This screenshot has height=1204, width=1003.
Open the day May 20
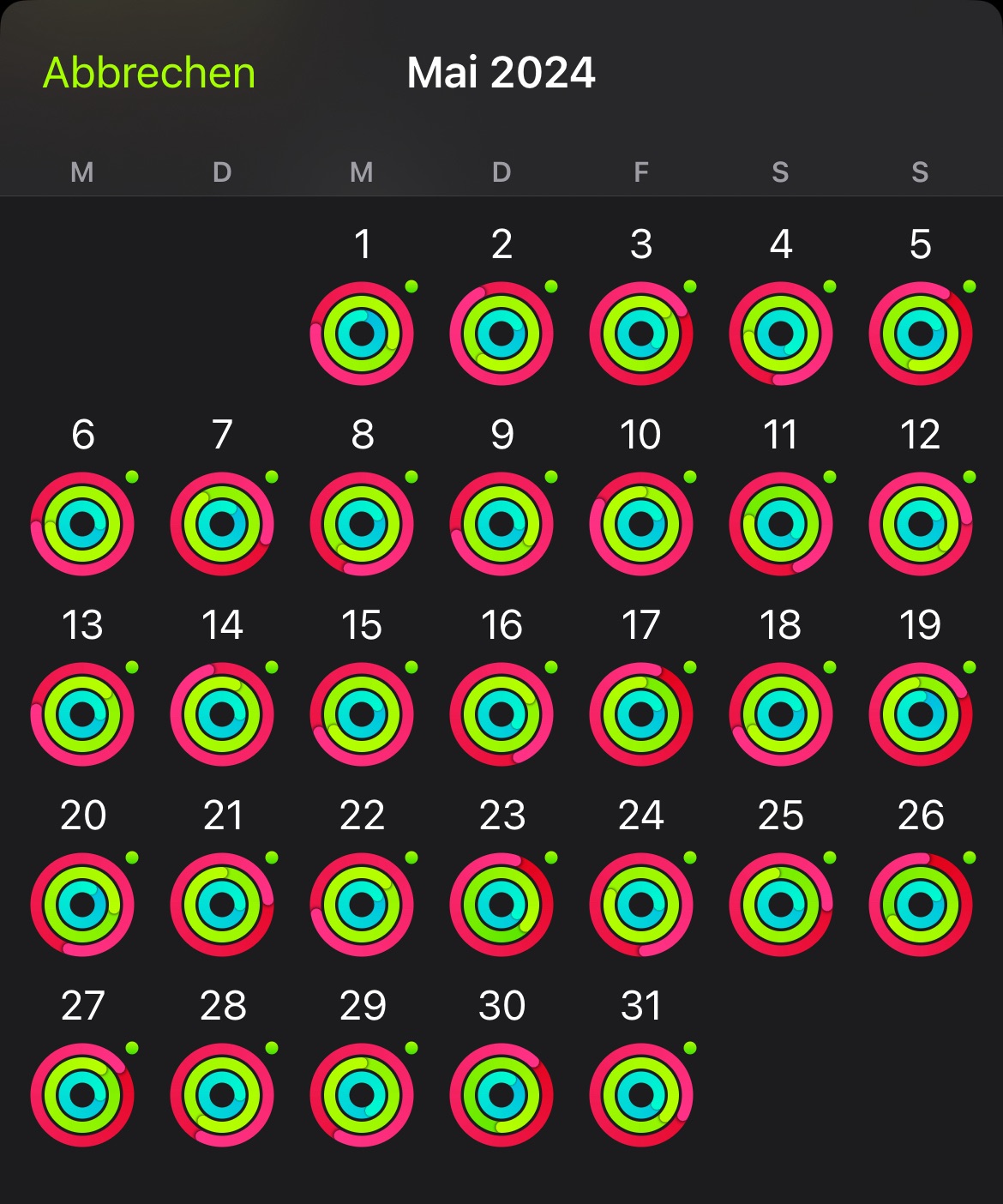pyautogui.click(x=82, y=905)
